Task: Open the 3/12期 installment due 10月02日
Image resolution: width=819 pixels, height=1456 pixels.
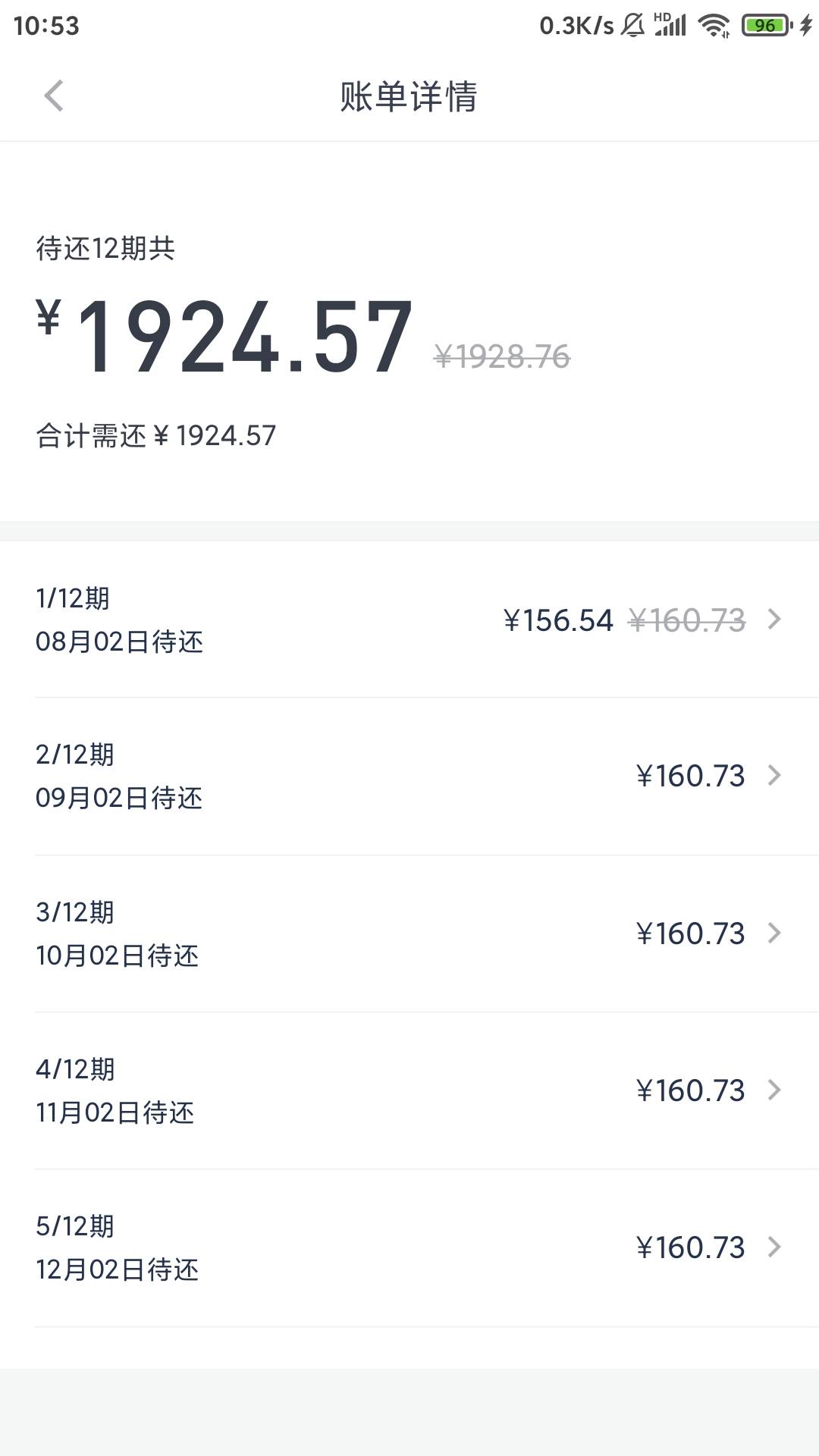Action: (x=409, y=934)
